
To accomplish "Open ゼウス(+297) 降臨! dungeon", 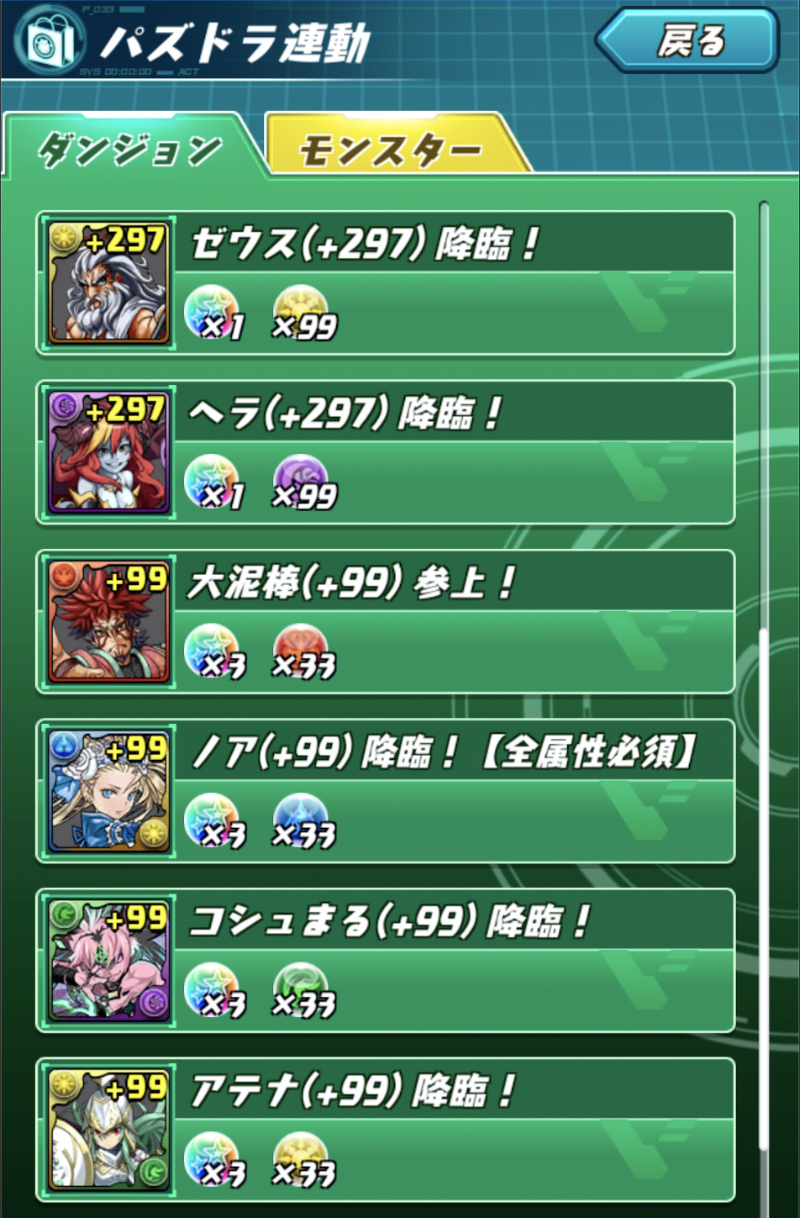I will [386, 283].
